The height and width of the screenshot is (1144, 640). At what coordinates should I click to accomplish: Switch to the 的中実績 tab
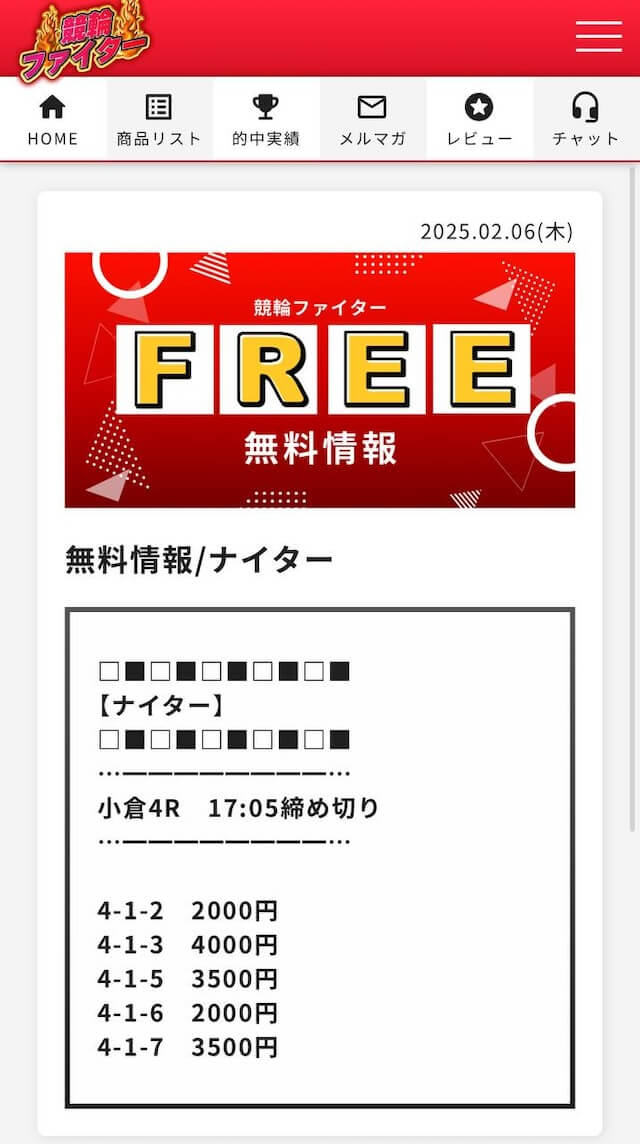[x=266, y=119]
